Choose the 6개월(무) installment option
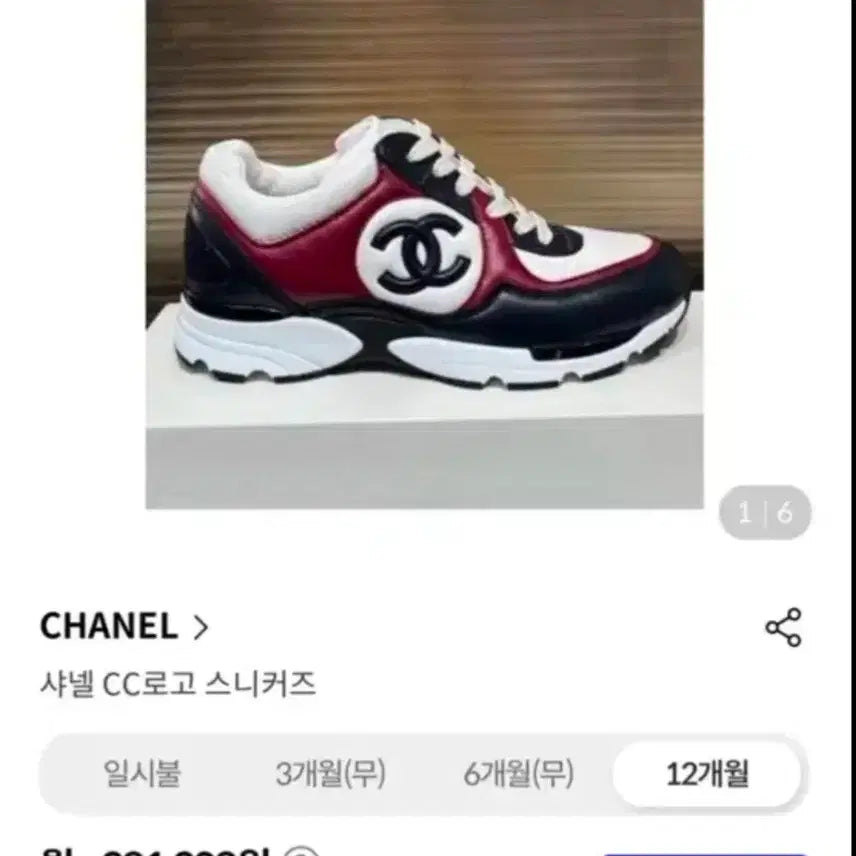Screen dimensions: 856x856 (518, 773)
